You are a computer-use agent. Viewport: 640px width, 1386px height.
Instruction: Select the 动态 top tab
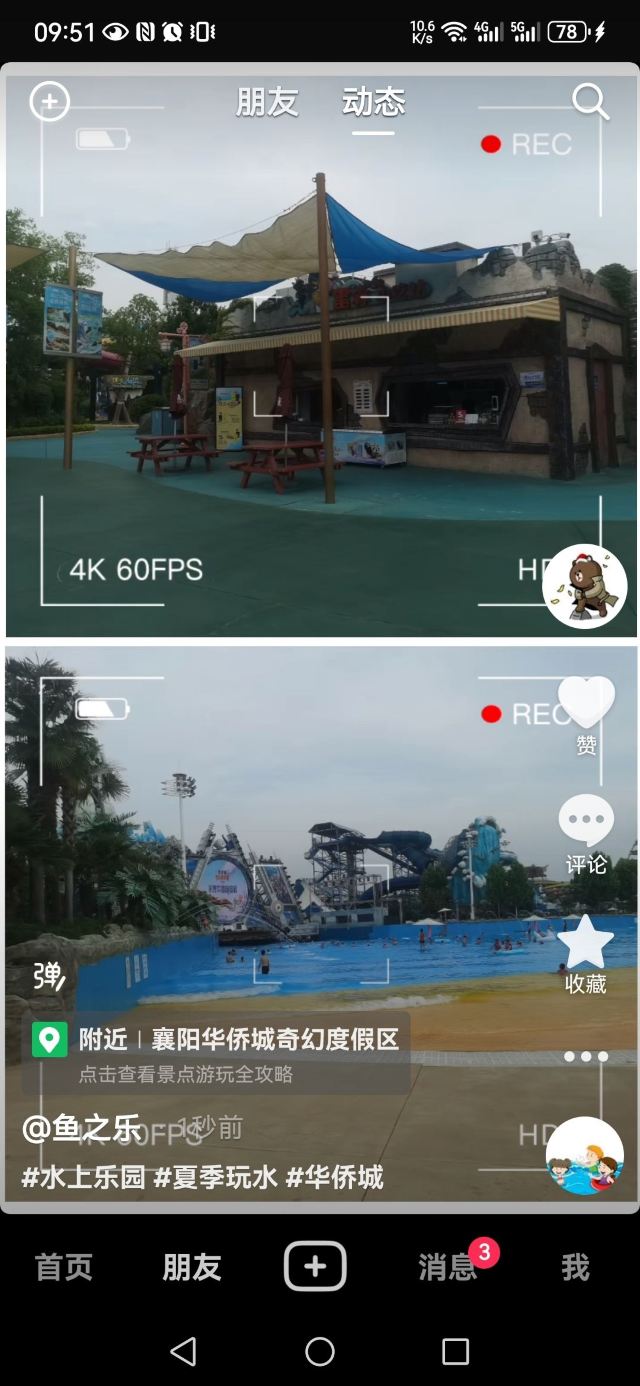point(373,102)
